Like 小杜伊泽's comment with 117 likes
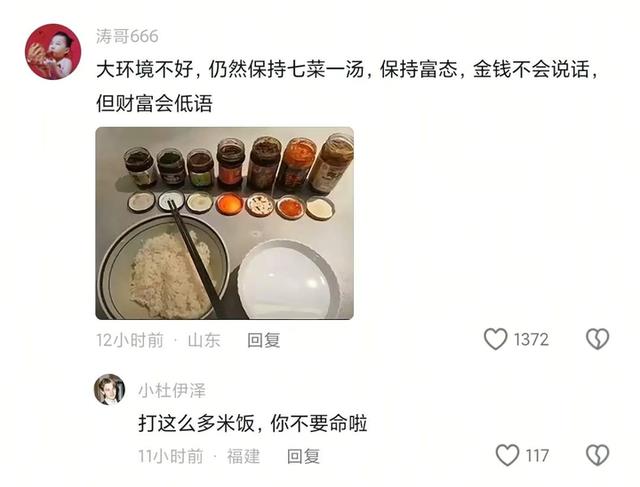Image resolution: width=640 pixels, height=487 pixels. [x=507, y=456]
